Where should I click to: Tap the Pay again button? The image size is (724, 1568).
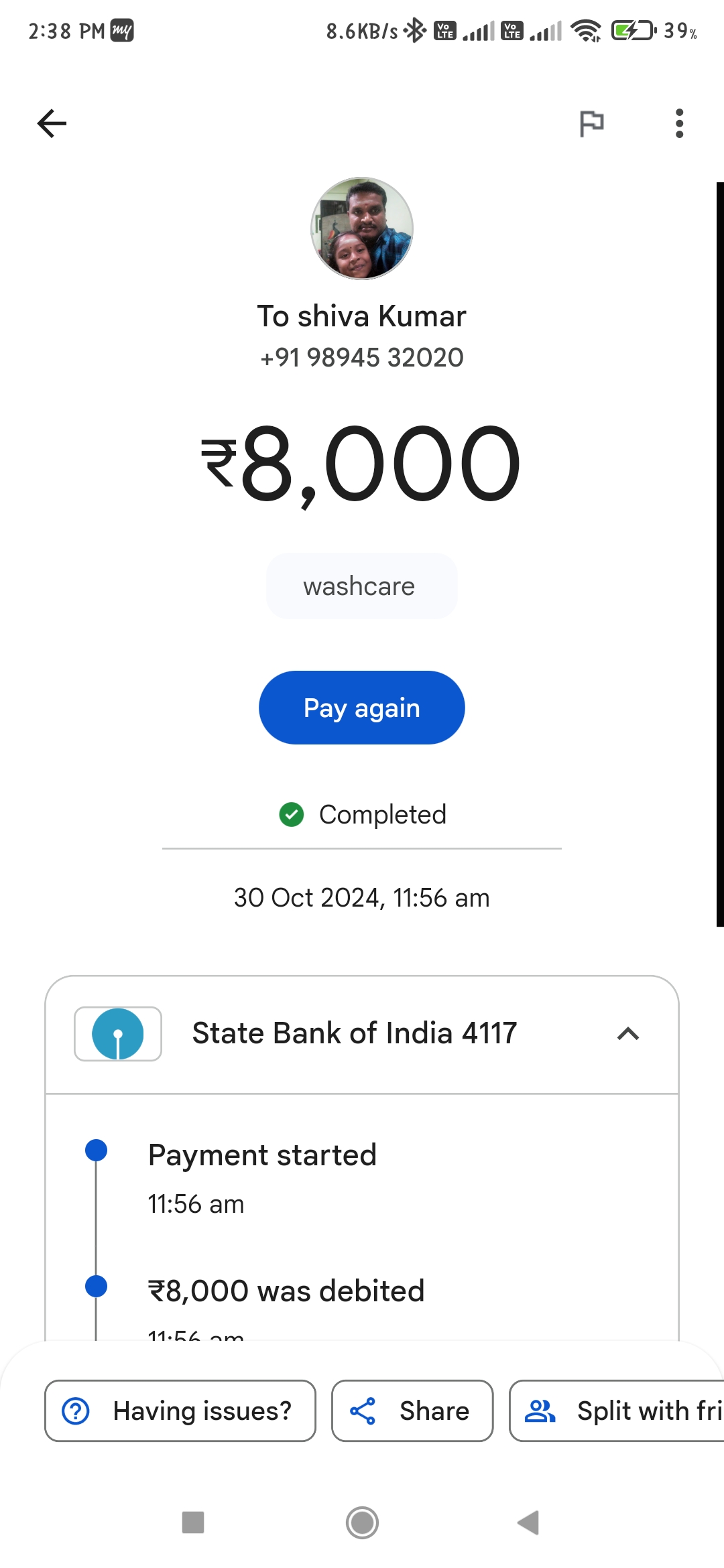pos(362,708)
